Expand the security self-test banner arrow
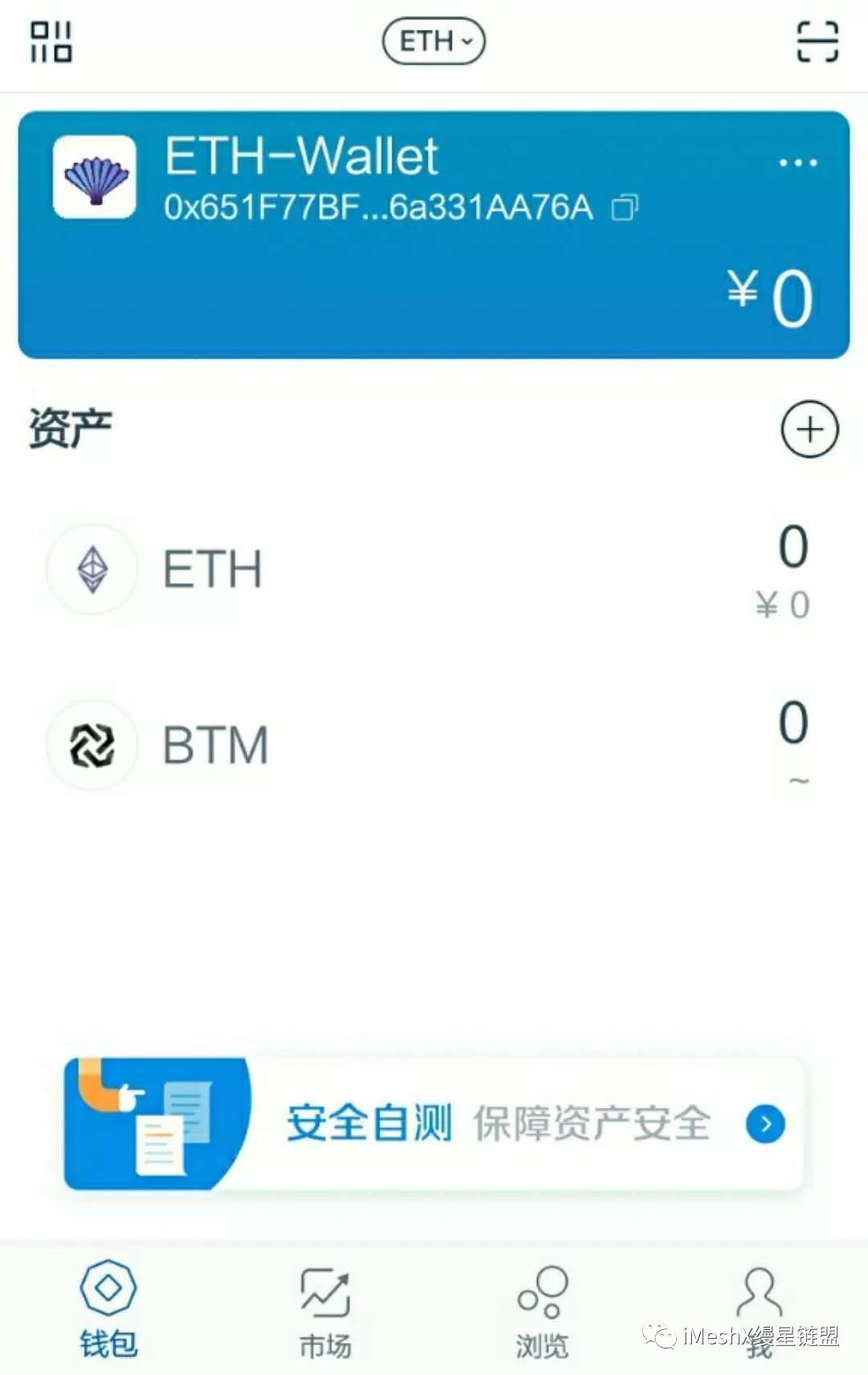868x1375 pixels. coord(764,1123)
